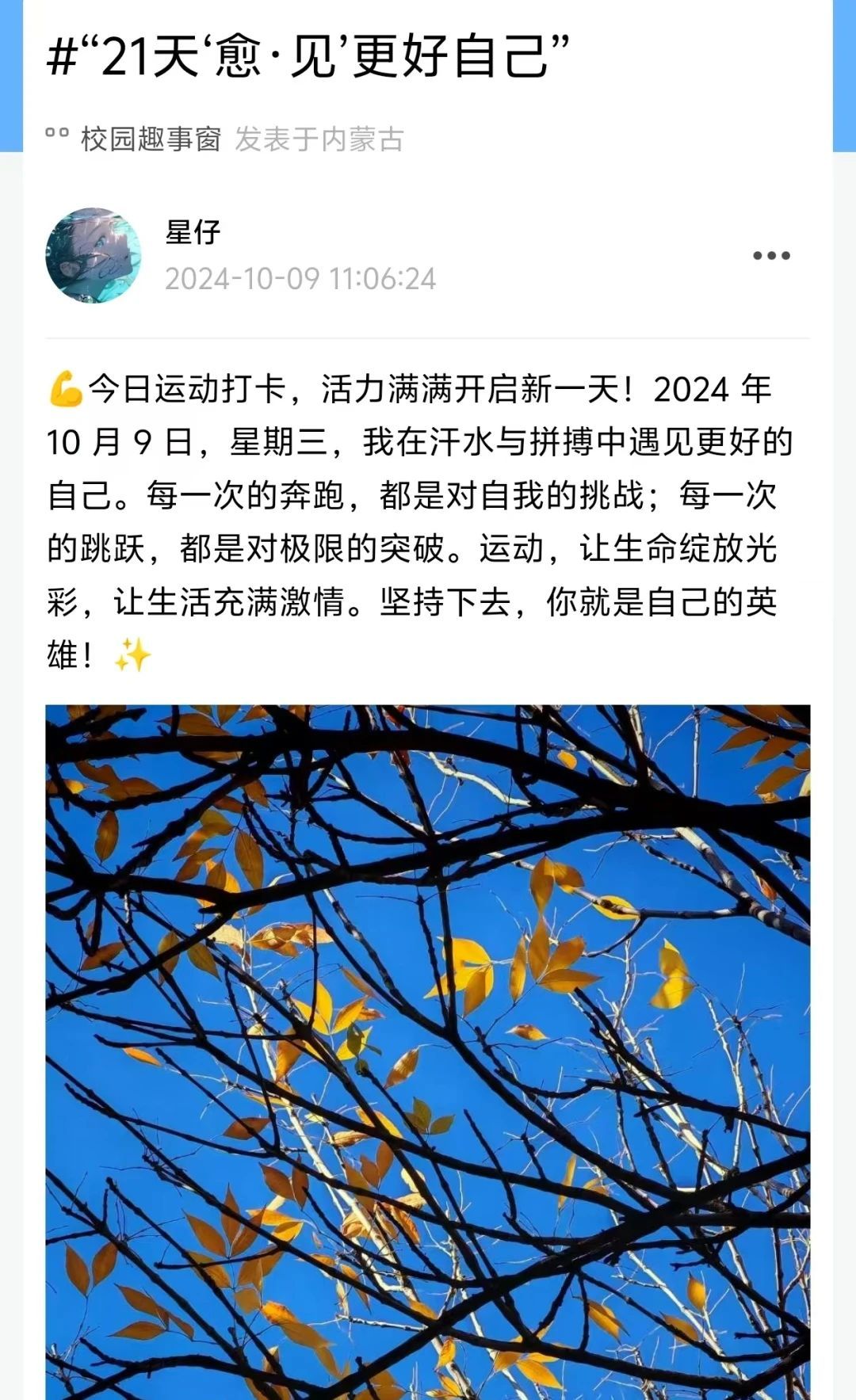View the autumn leaves photo full screen
Screen dimensions: 856x1400
pos(428,1046)
